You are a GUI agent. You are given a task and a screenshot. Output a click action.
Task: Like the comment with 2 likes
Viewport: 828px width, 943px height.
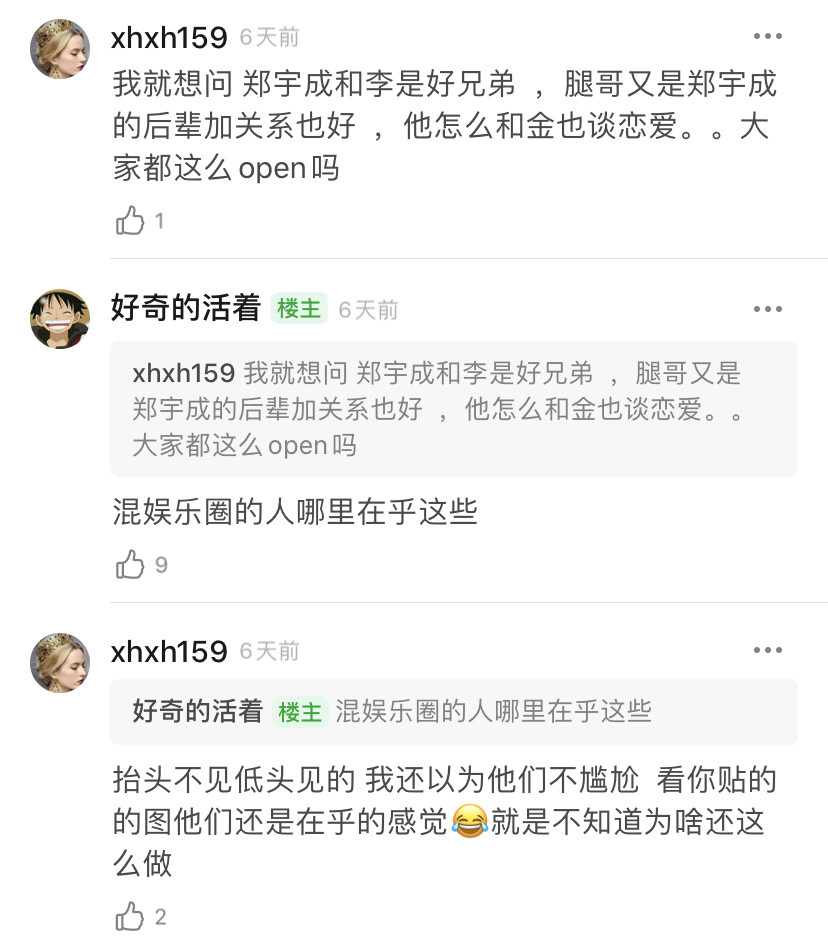131,916
